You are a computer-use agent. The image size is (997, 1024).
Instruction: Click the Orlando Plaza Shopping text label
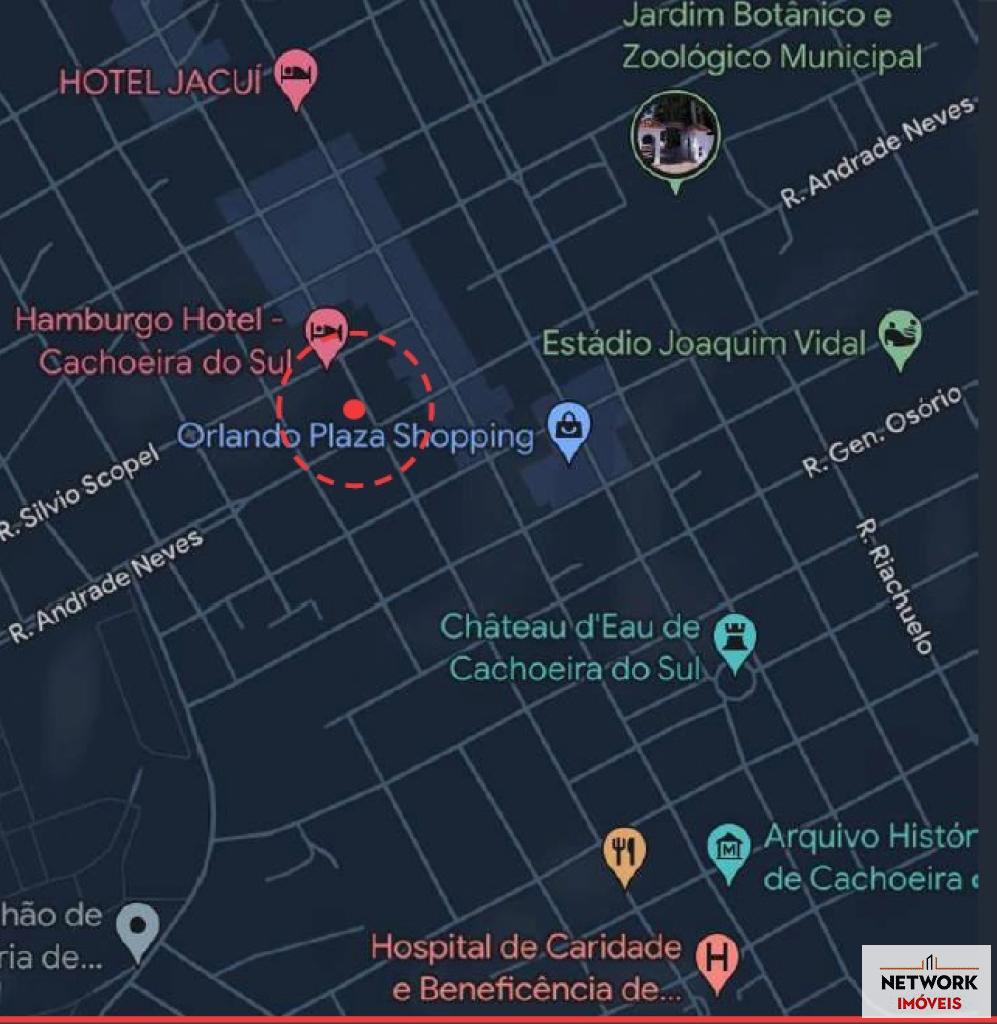(x=354, y=437)
